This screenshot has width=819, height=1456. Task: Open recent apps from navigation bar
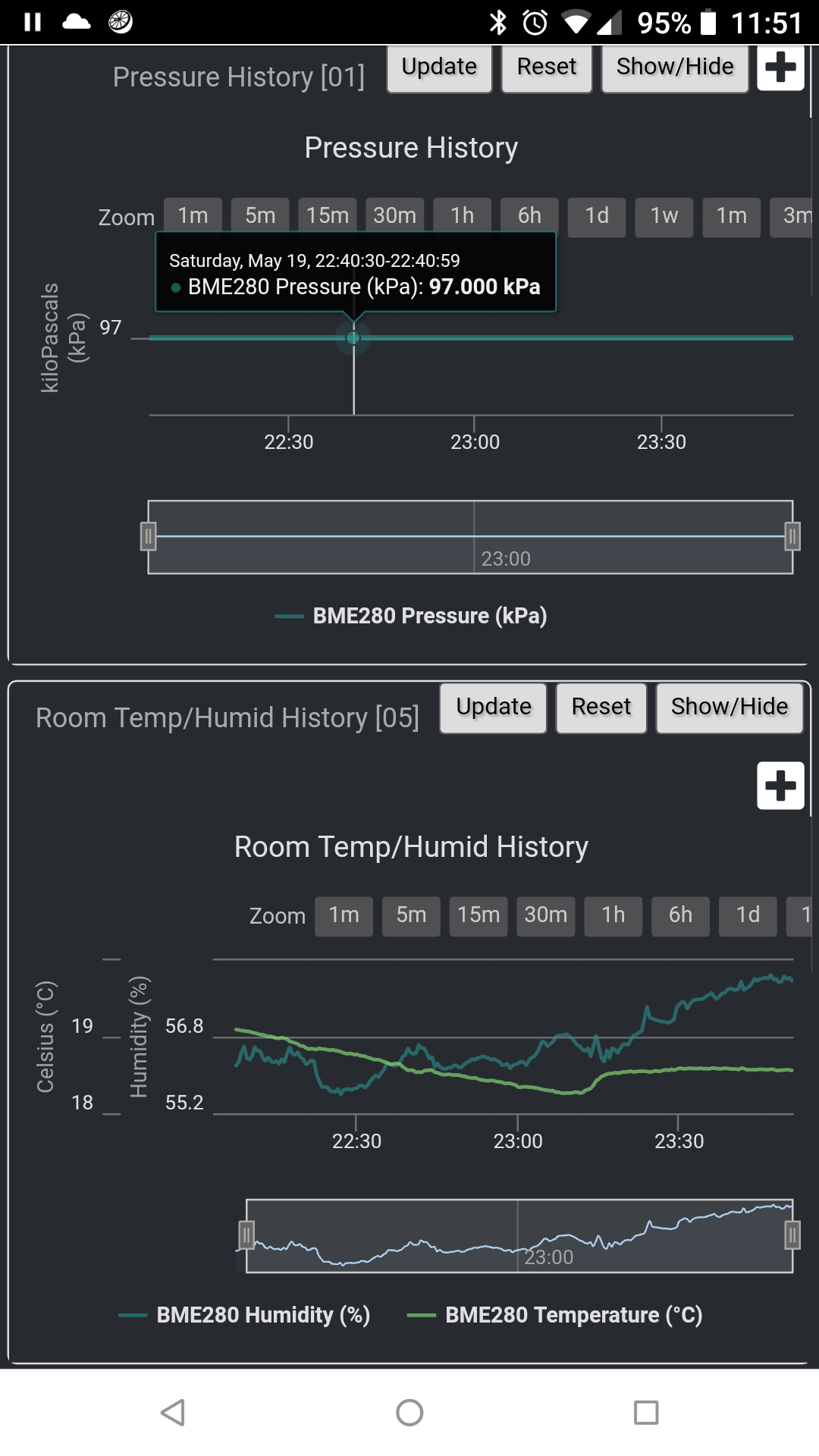coord(646,1412)
